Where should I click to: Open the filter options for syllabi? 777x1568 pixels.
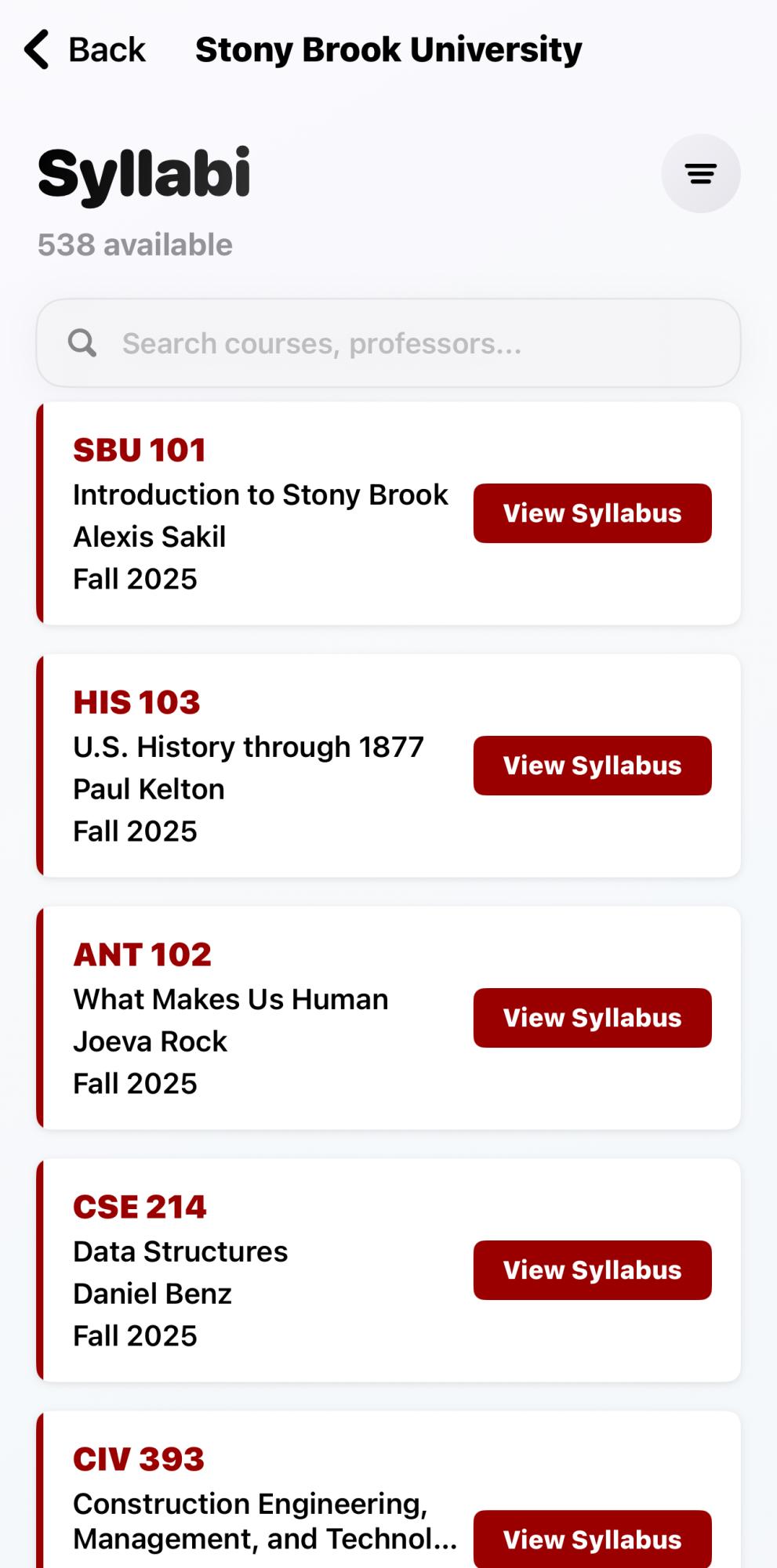coord(700,174)
